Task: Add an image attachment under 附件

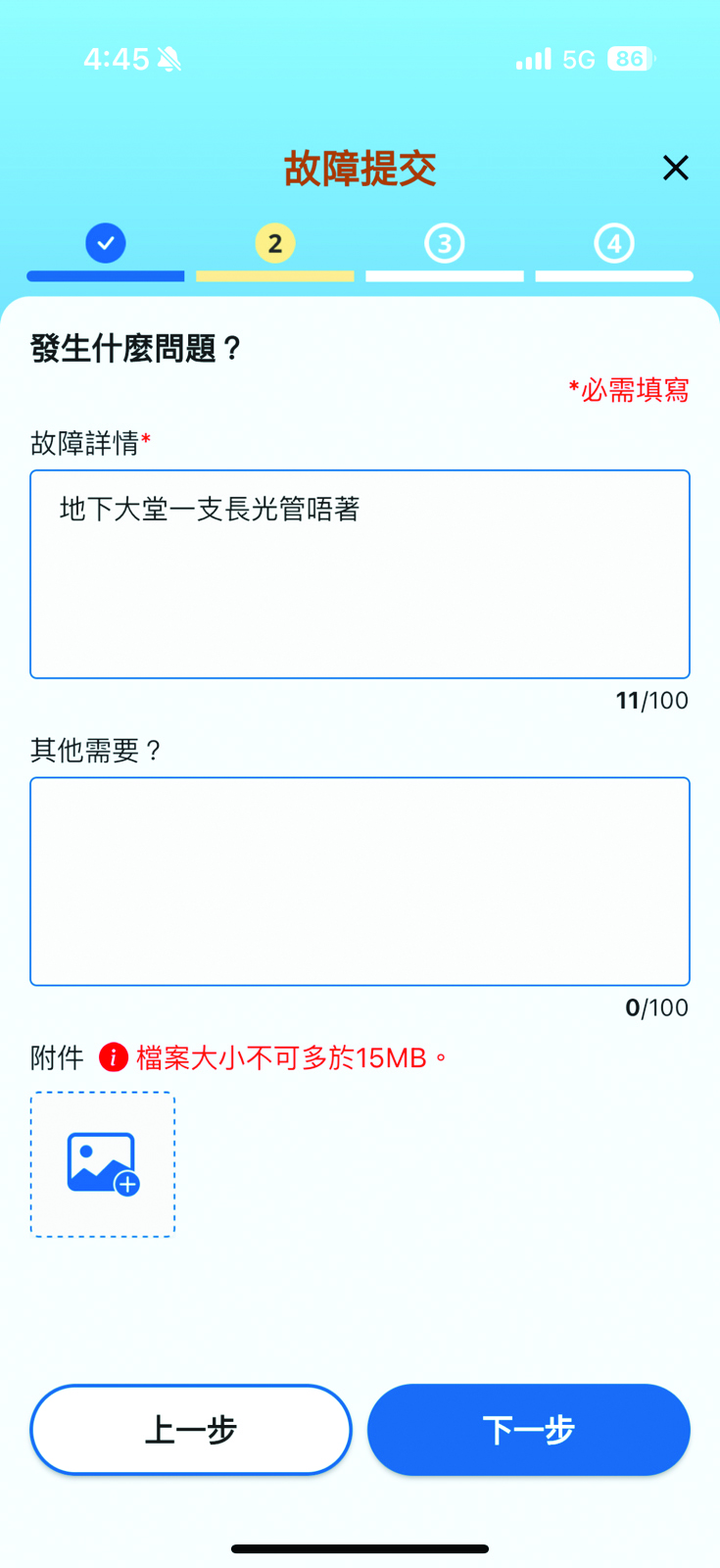Action: pyautogui.click(x=103, y=1164)
